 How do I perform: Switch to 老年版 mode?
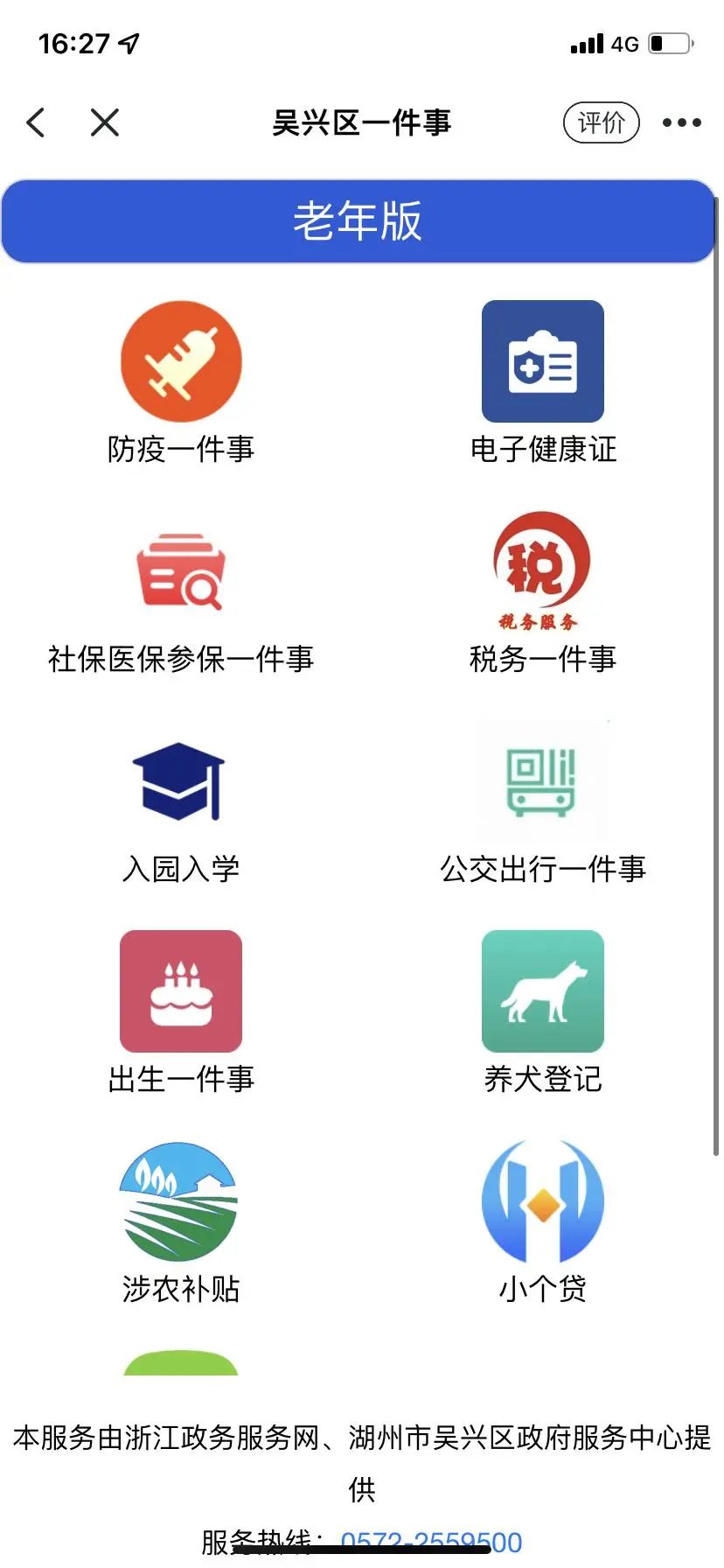click(358, 221)
